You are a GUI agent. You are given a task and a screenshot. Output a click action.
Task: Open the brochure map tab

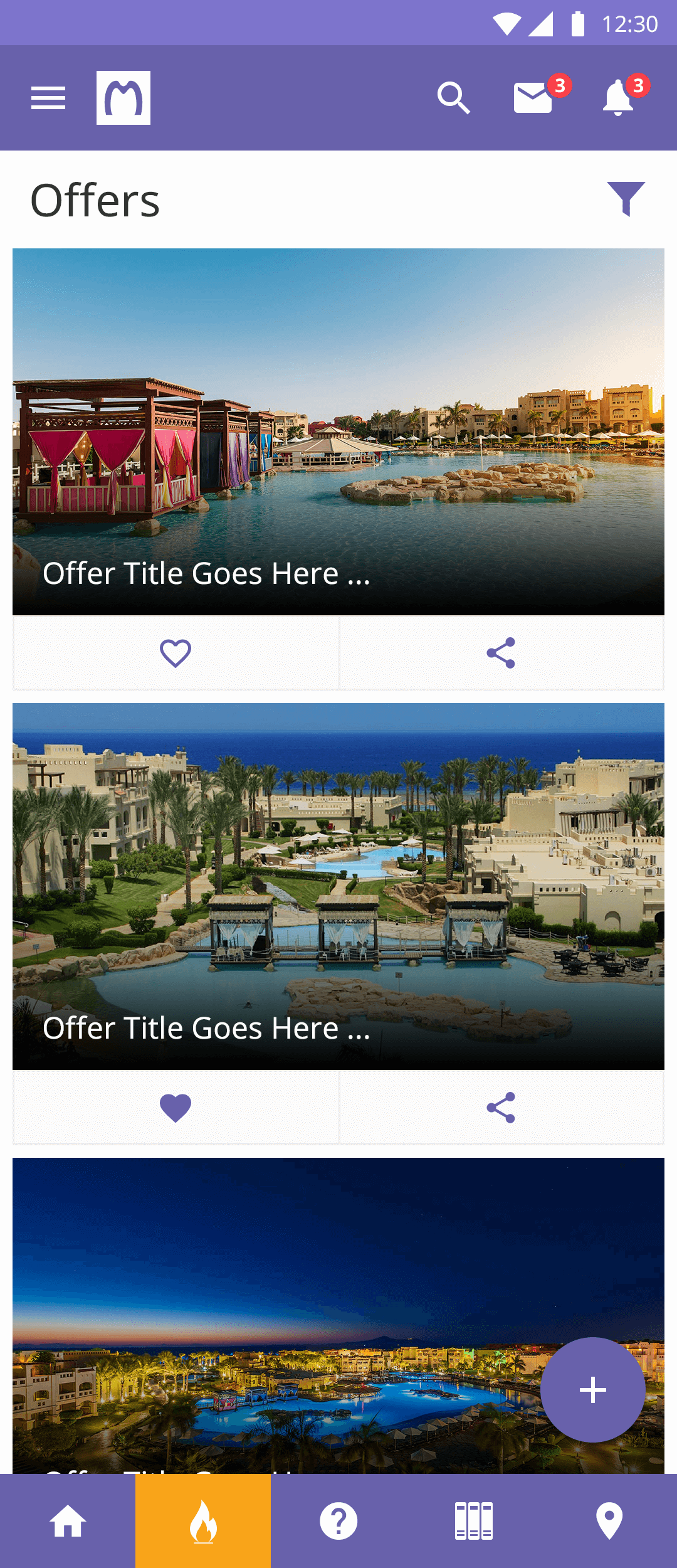(474, 1522)
